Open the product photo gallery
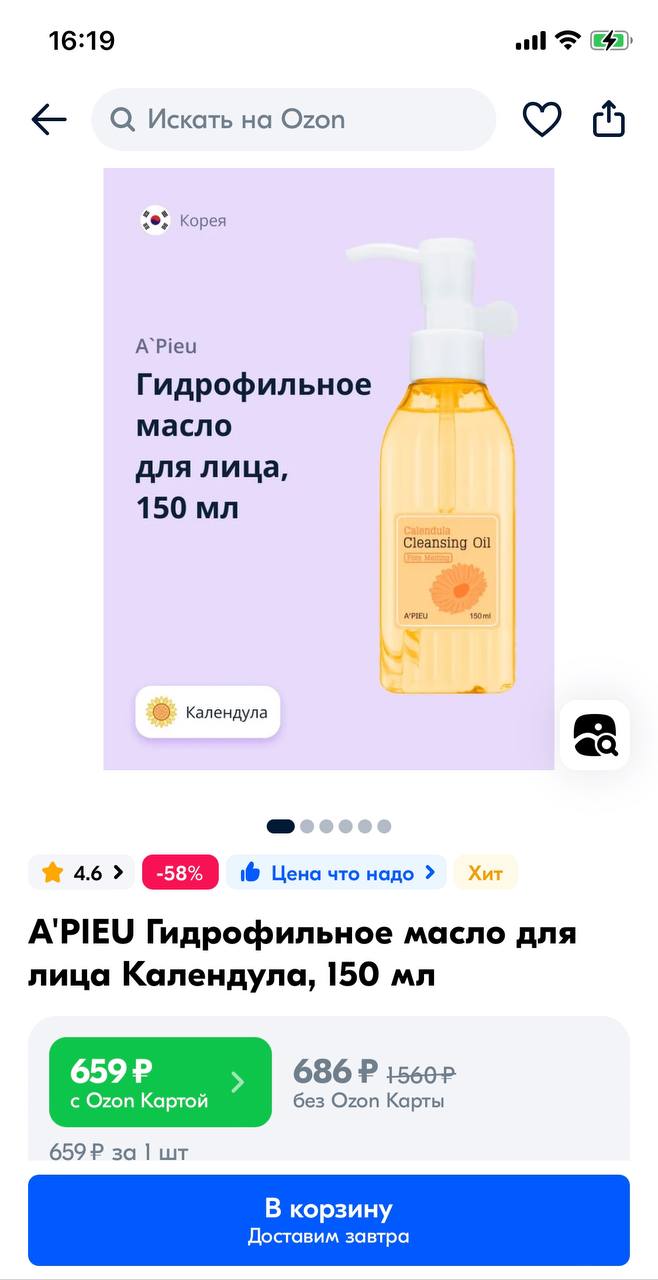Screen dimensions: 658x1280 click(x=329, y=469)
